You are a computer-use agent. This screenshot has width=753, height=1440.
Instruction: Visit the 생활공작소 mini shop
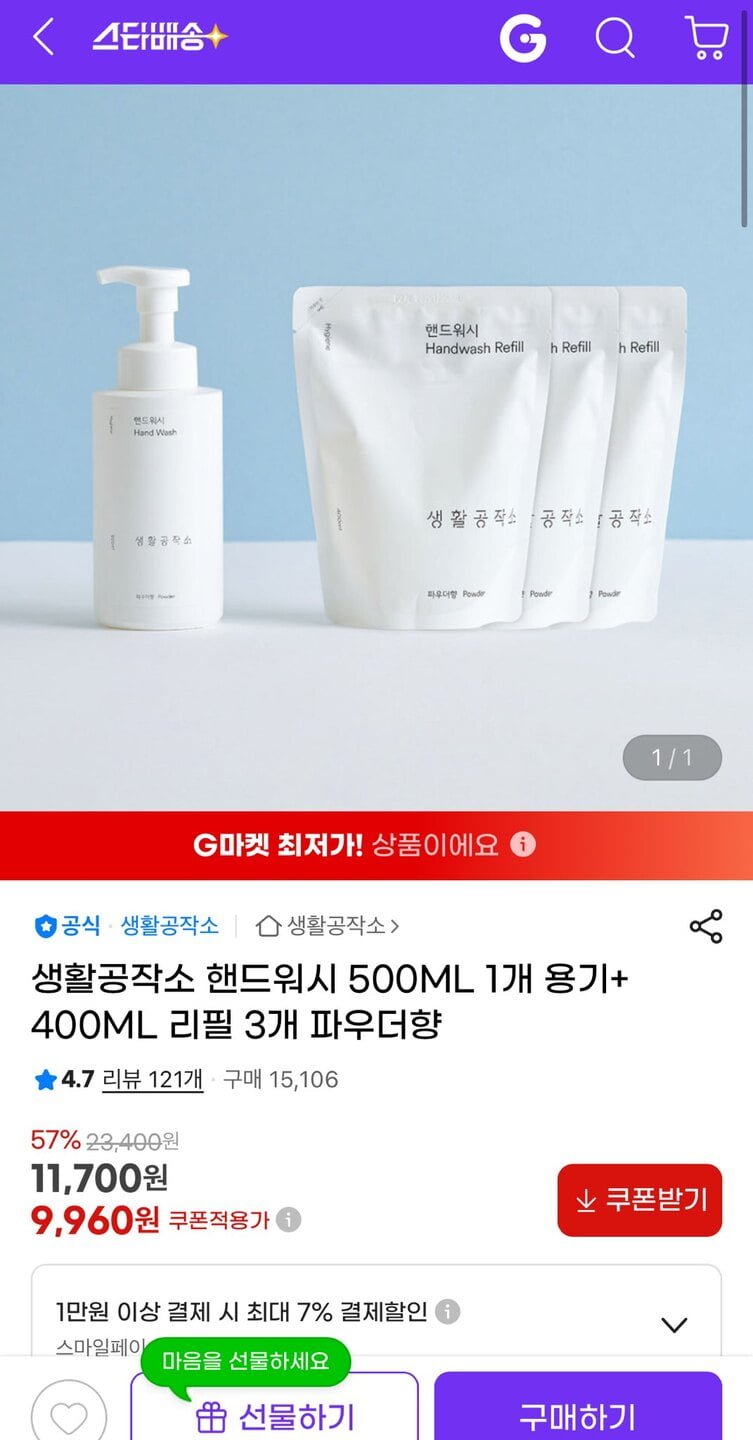pyautogui.click(x=328, y=926)
